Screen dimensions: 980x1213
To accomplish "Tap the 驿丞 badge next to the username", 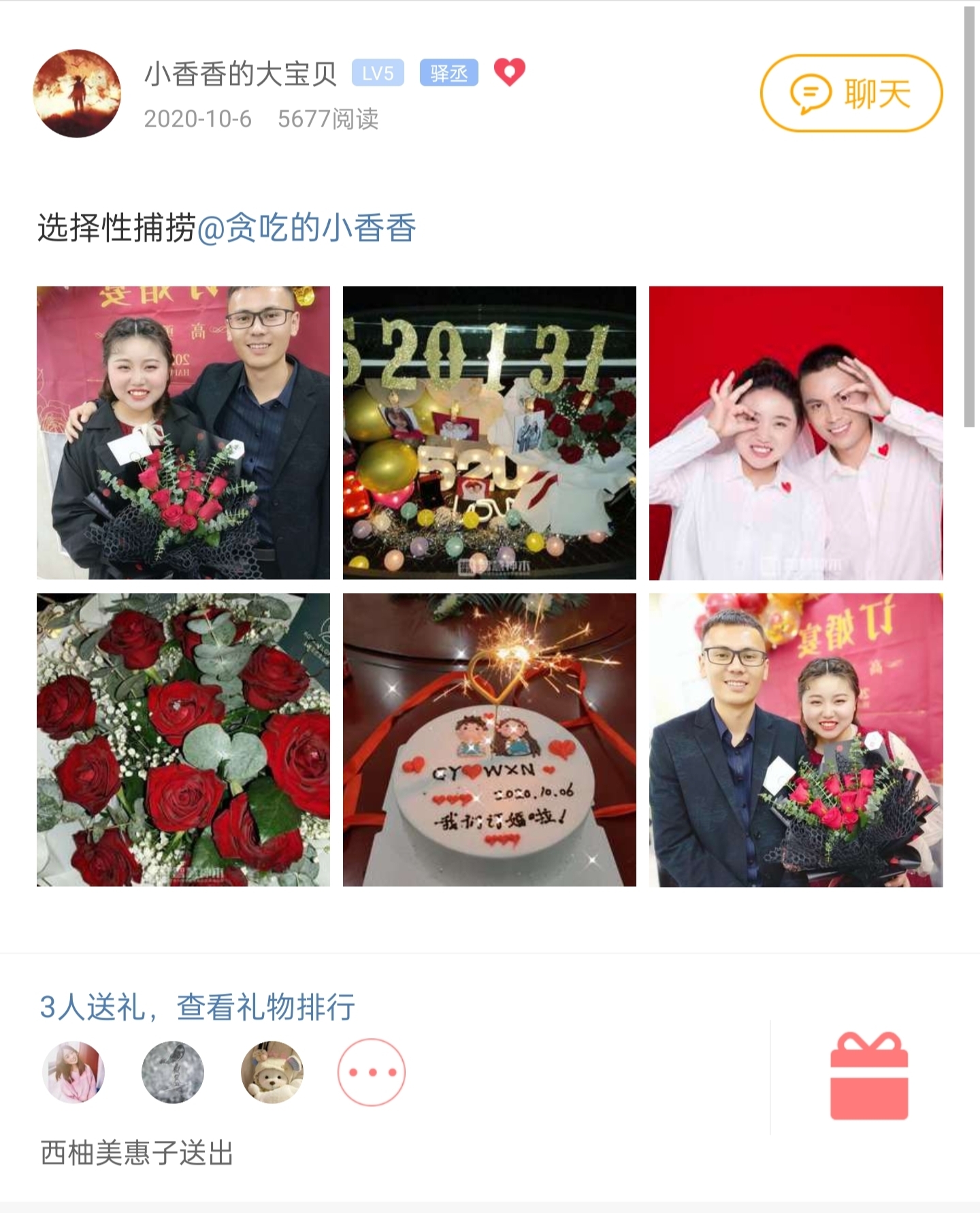I will pyautogui.click(x=448, y=73).
